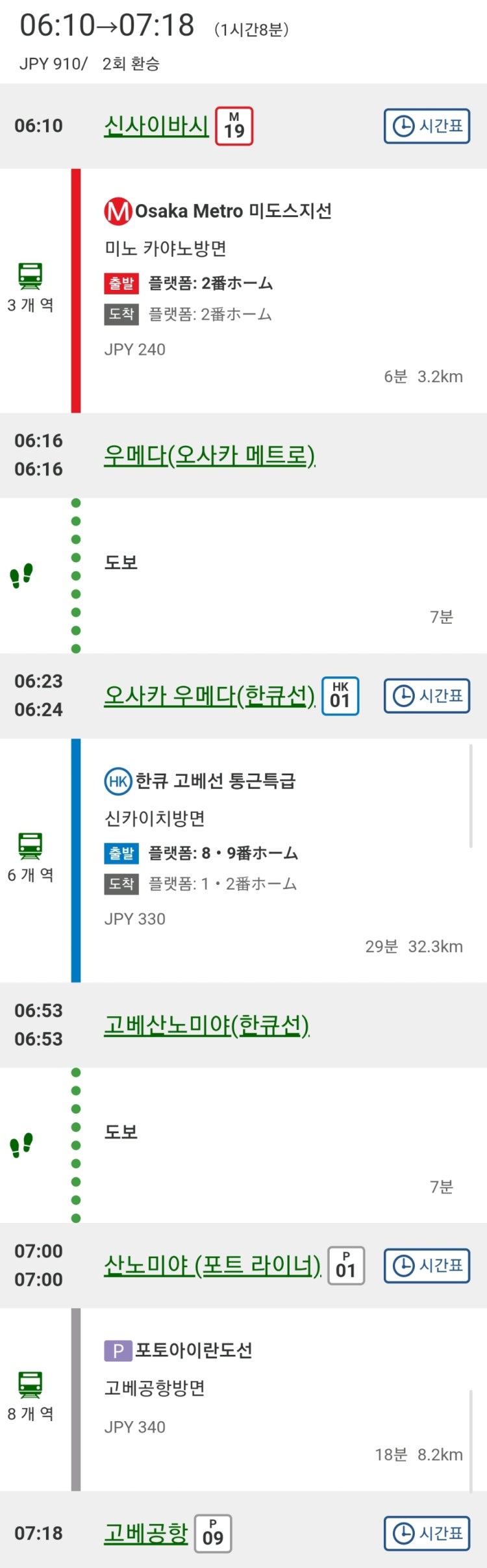View the timetable for 오사카 우메다(한큐선)
Image resolution: width=487 pixels, height=1568 pixels.
coord(427,695)
